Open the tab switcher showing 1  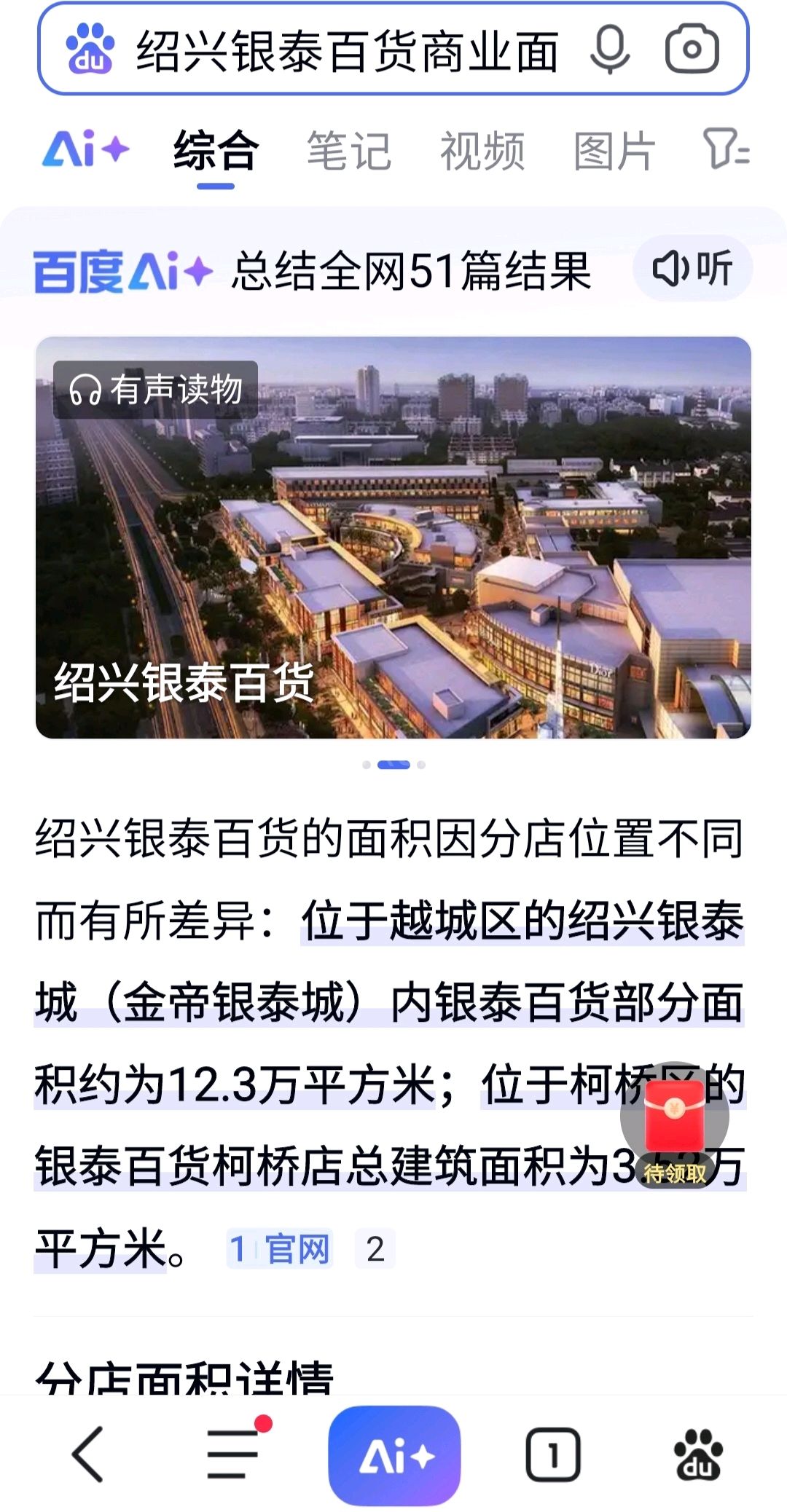[553, 1455]
